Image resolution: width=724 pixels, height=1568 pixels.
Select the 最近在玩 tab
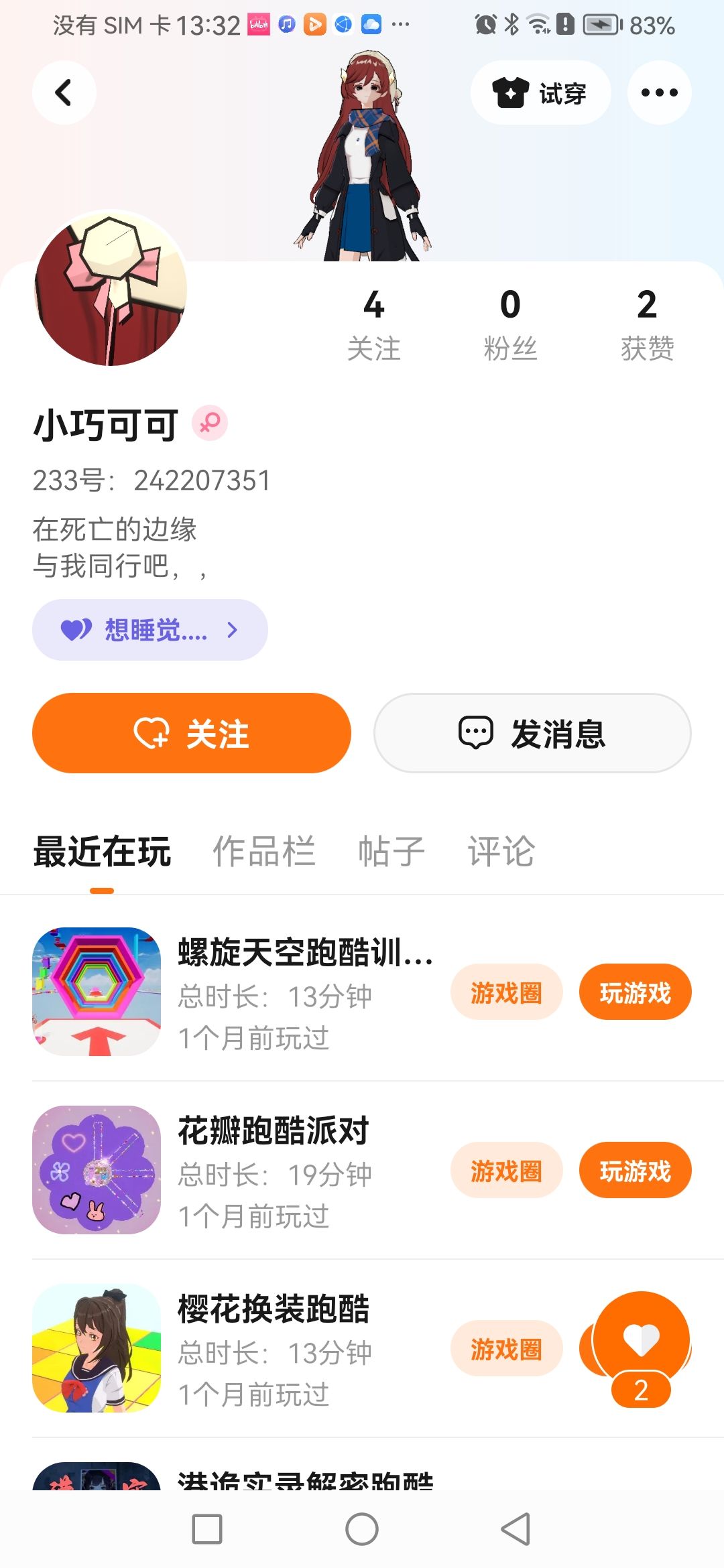tap(102, 852)
